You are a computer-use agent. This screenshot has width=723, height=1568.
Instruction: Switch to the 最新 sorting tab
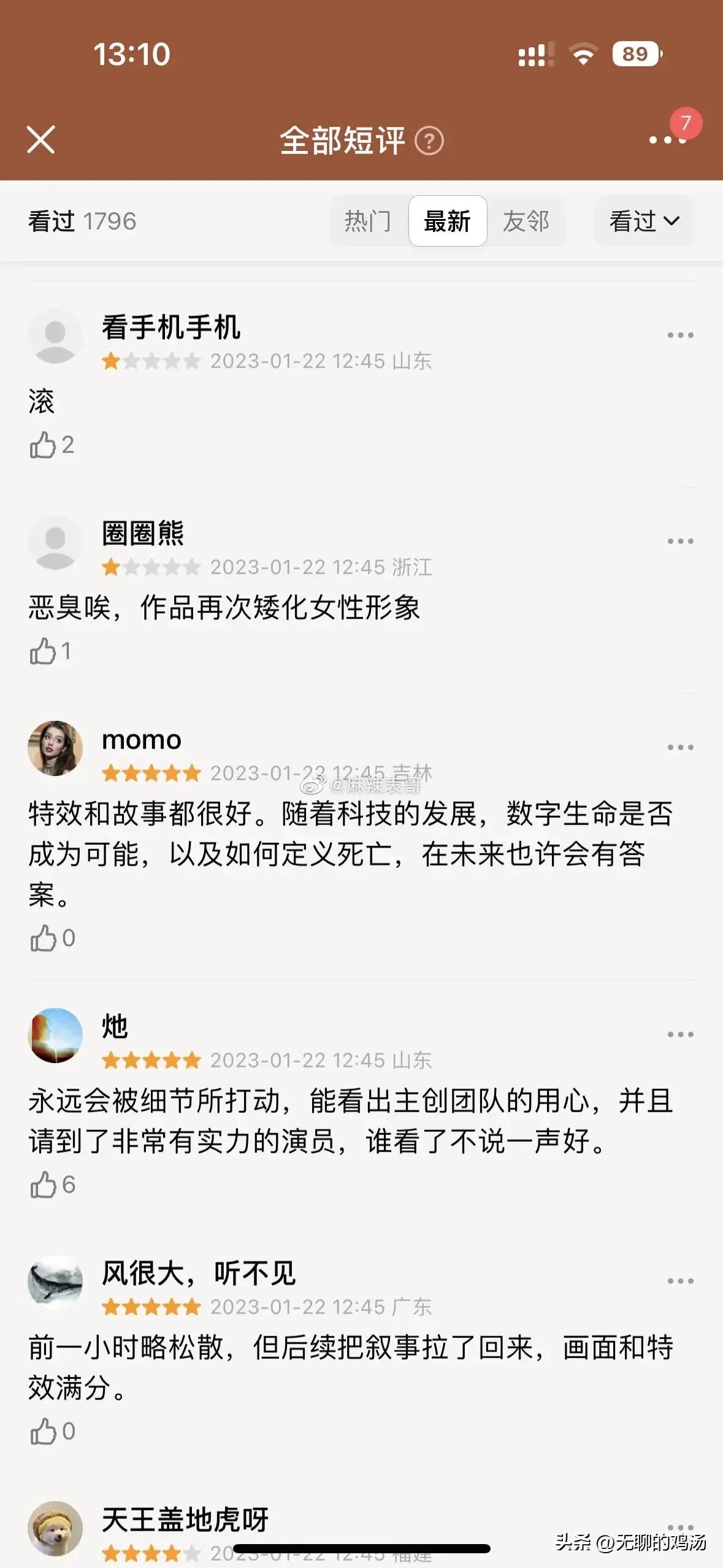coord(447,221)
